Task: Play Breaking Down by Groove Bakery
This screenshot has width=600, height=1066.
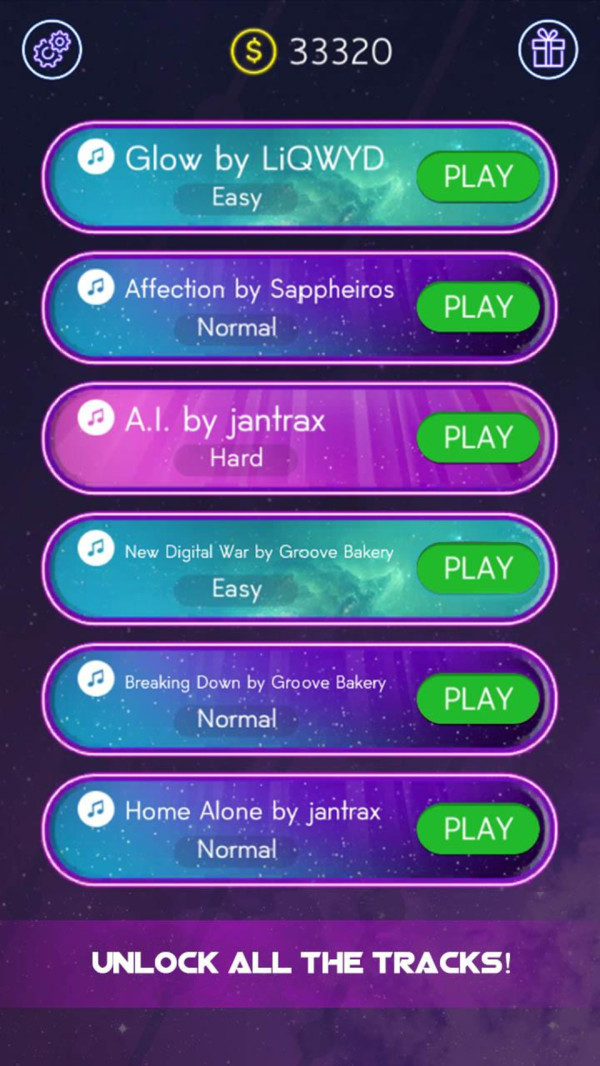Action: (477, 699)
